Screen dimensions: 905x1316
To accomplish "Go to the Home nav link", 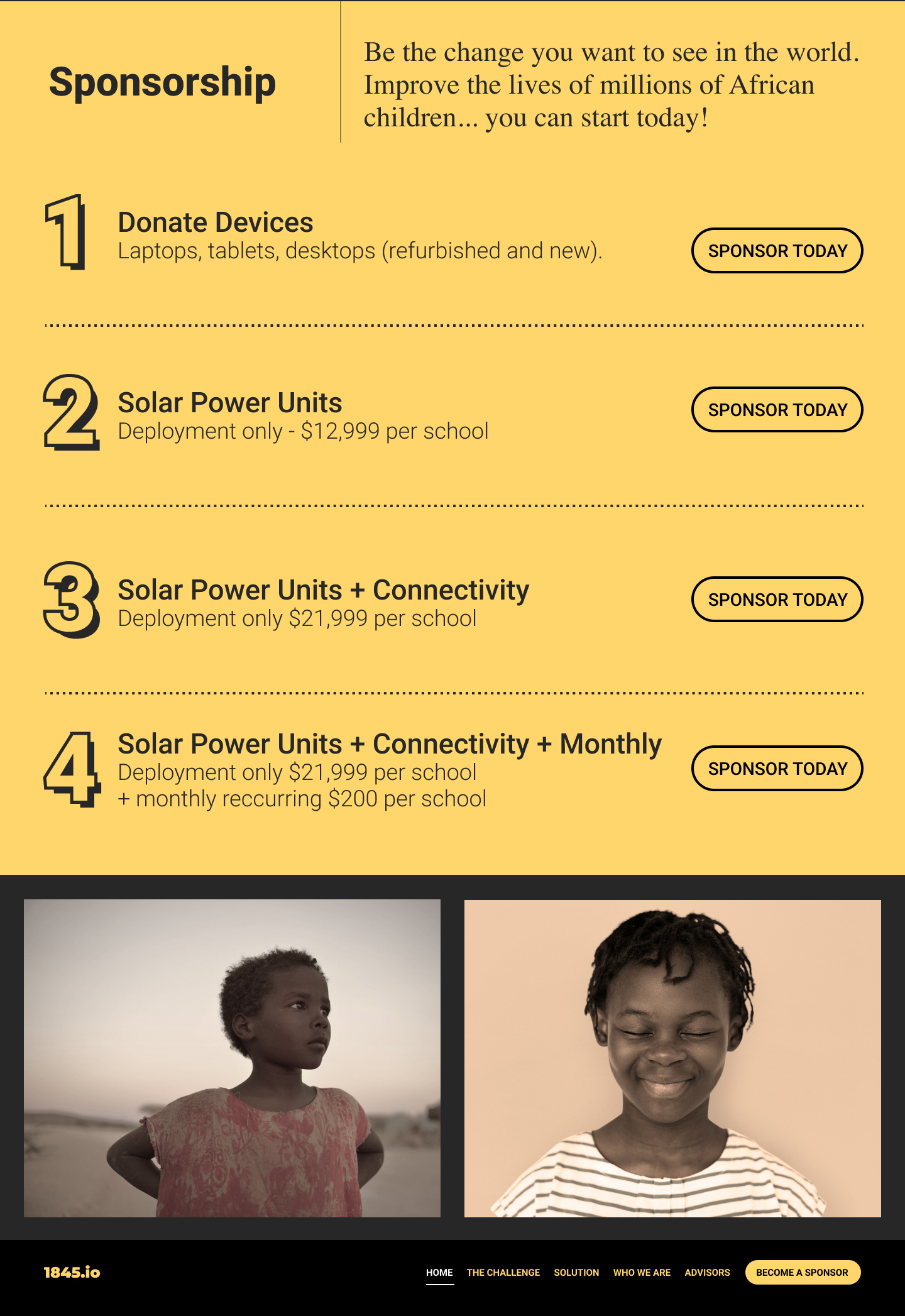I will click(439, 1272).
